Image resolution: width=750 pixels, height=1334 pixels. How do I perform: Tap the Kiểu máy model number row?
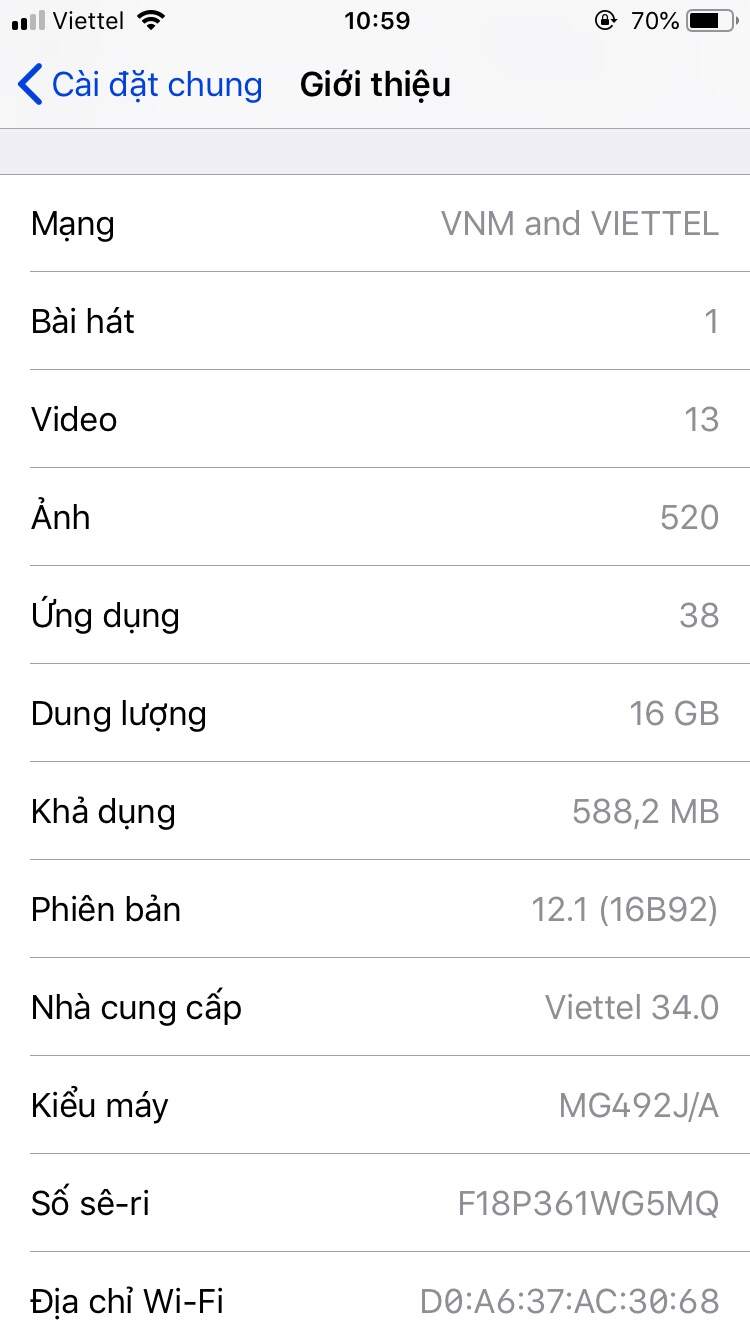[375, 1105]
